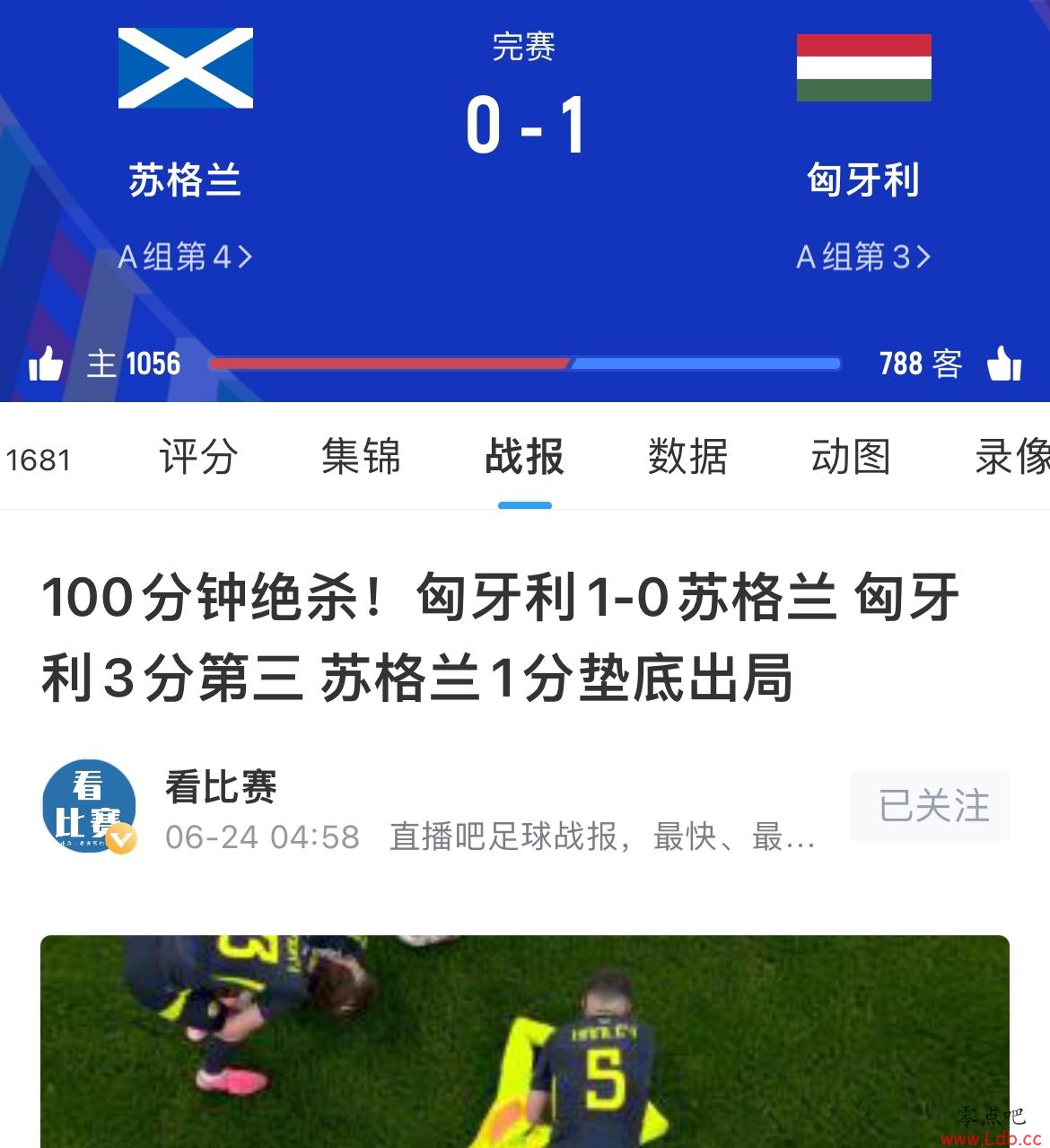The image size is (1050, 1148).
Task: Open the match photo in the article
Action: (x=524, y=1041)
